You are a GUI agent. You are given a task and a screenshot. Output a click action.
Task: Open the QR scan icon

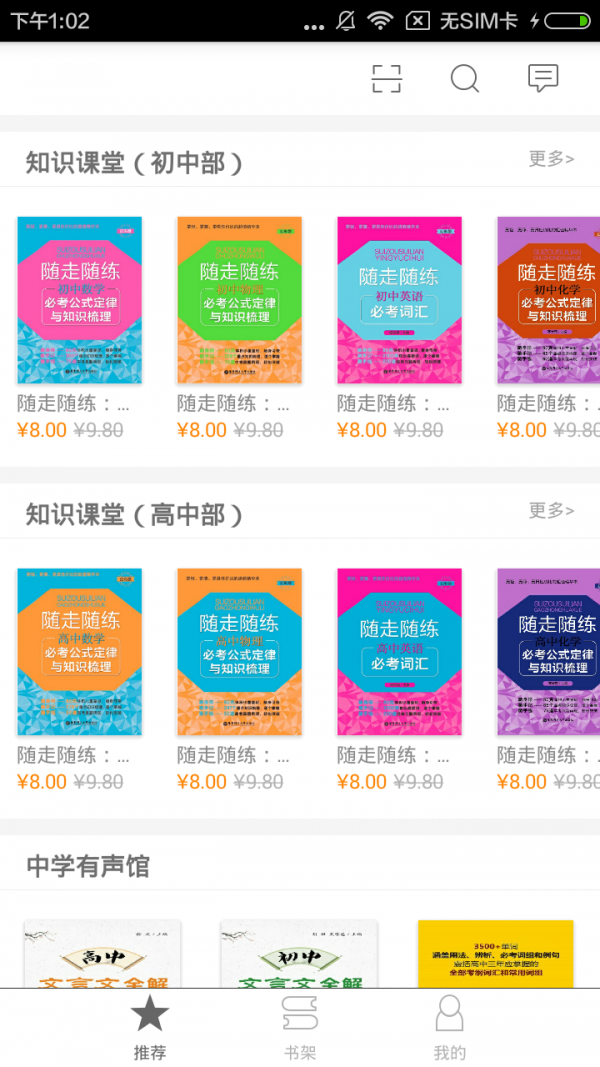386,78
